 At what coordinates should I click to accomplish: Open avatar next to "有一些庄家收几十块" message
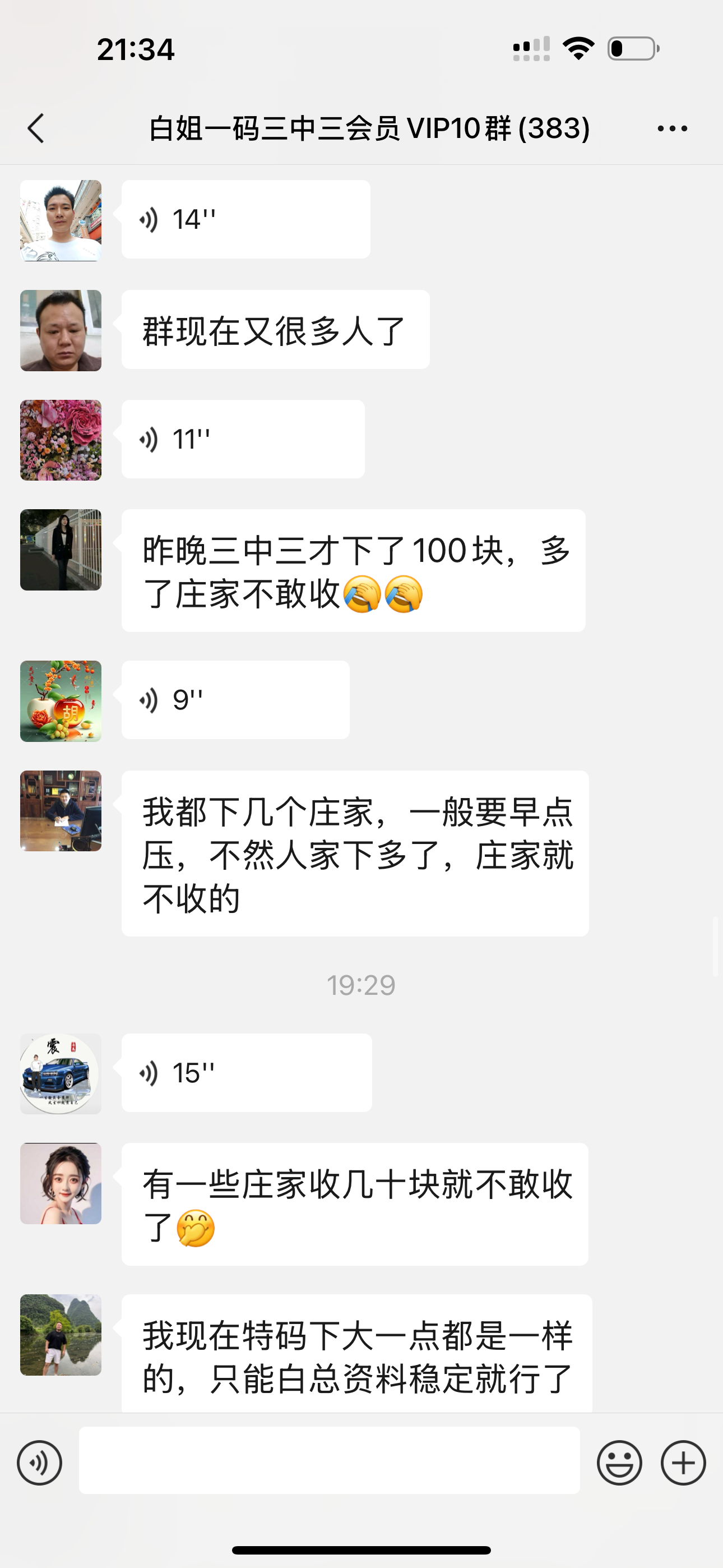coord(61,1183)
